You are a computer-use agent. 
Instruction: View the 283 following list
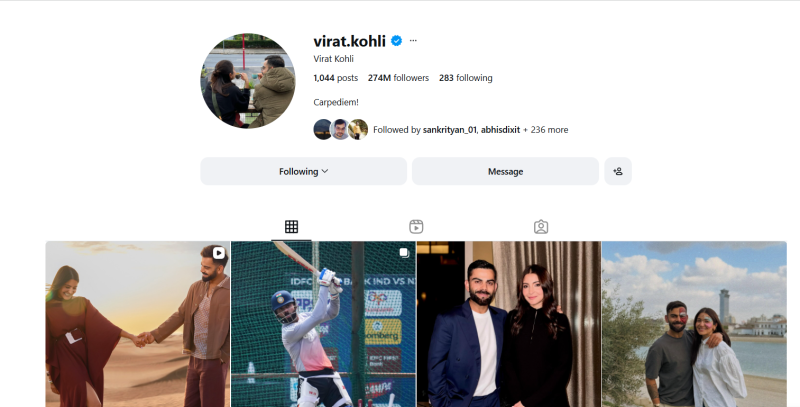(x=465, y=78)
